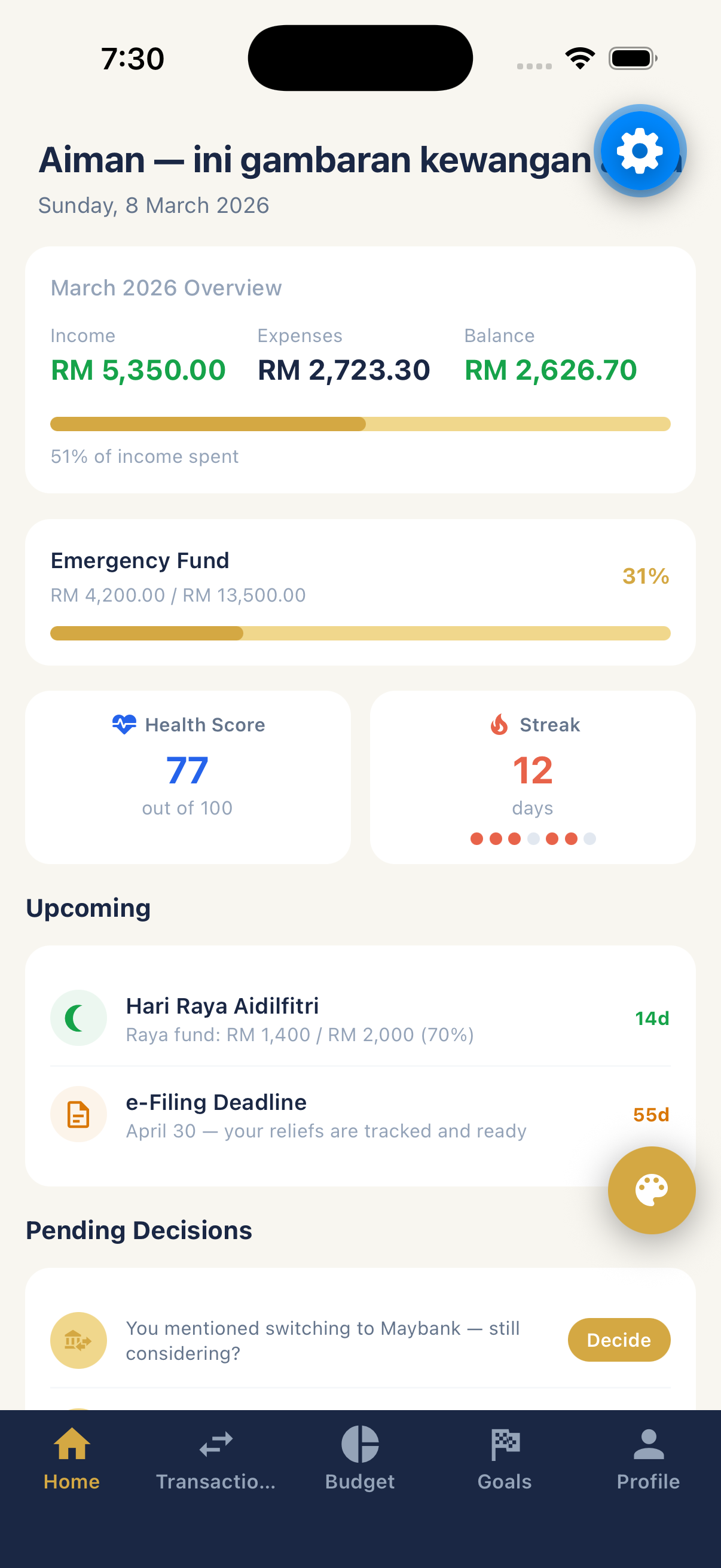Viewport: 721px width, 1568px height.
Task: Select the Home tab
Action: point(72,1458)
